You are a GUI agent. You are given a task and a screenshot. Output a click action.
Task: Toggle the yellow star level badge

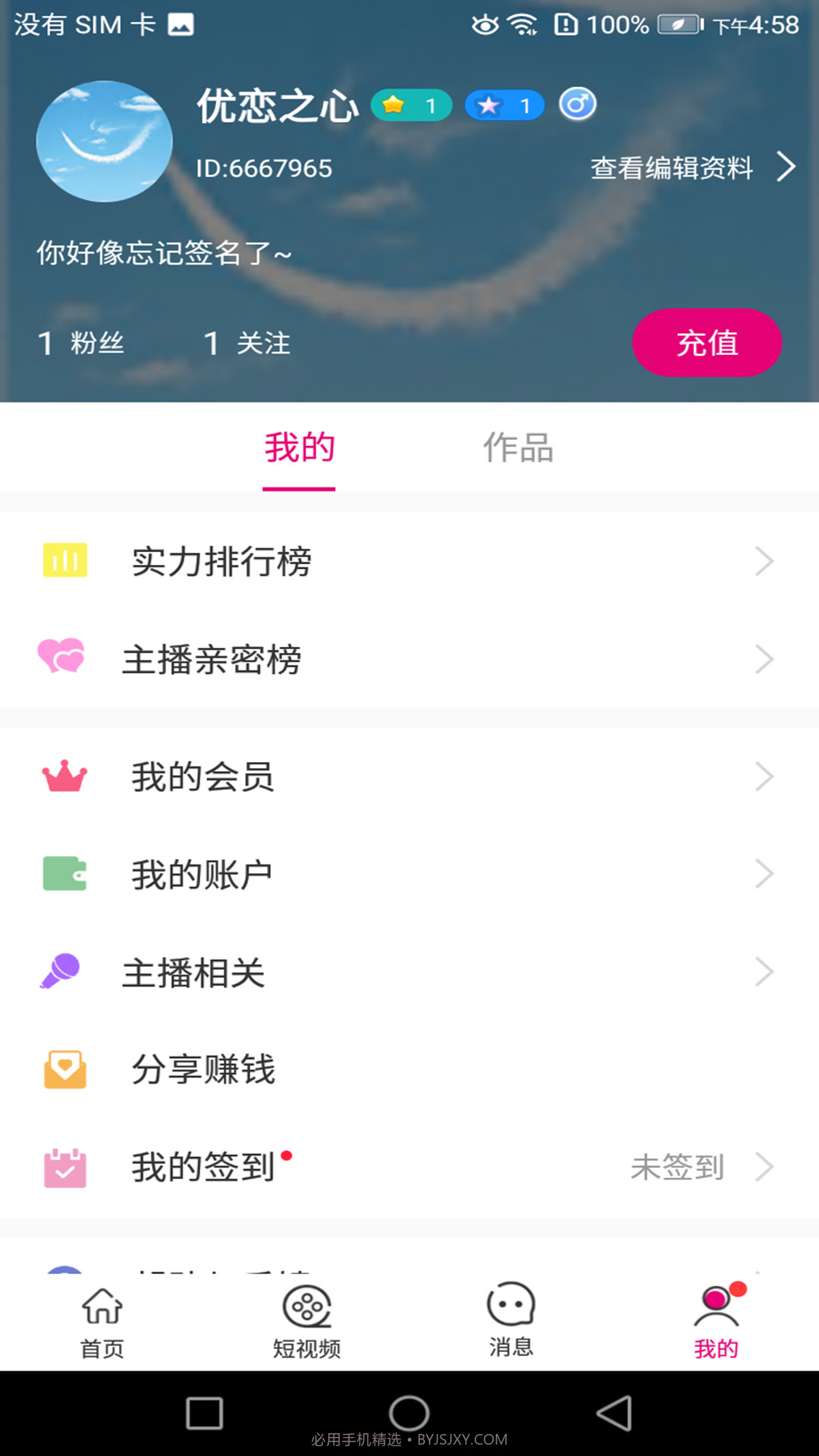410,105
